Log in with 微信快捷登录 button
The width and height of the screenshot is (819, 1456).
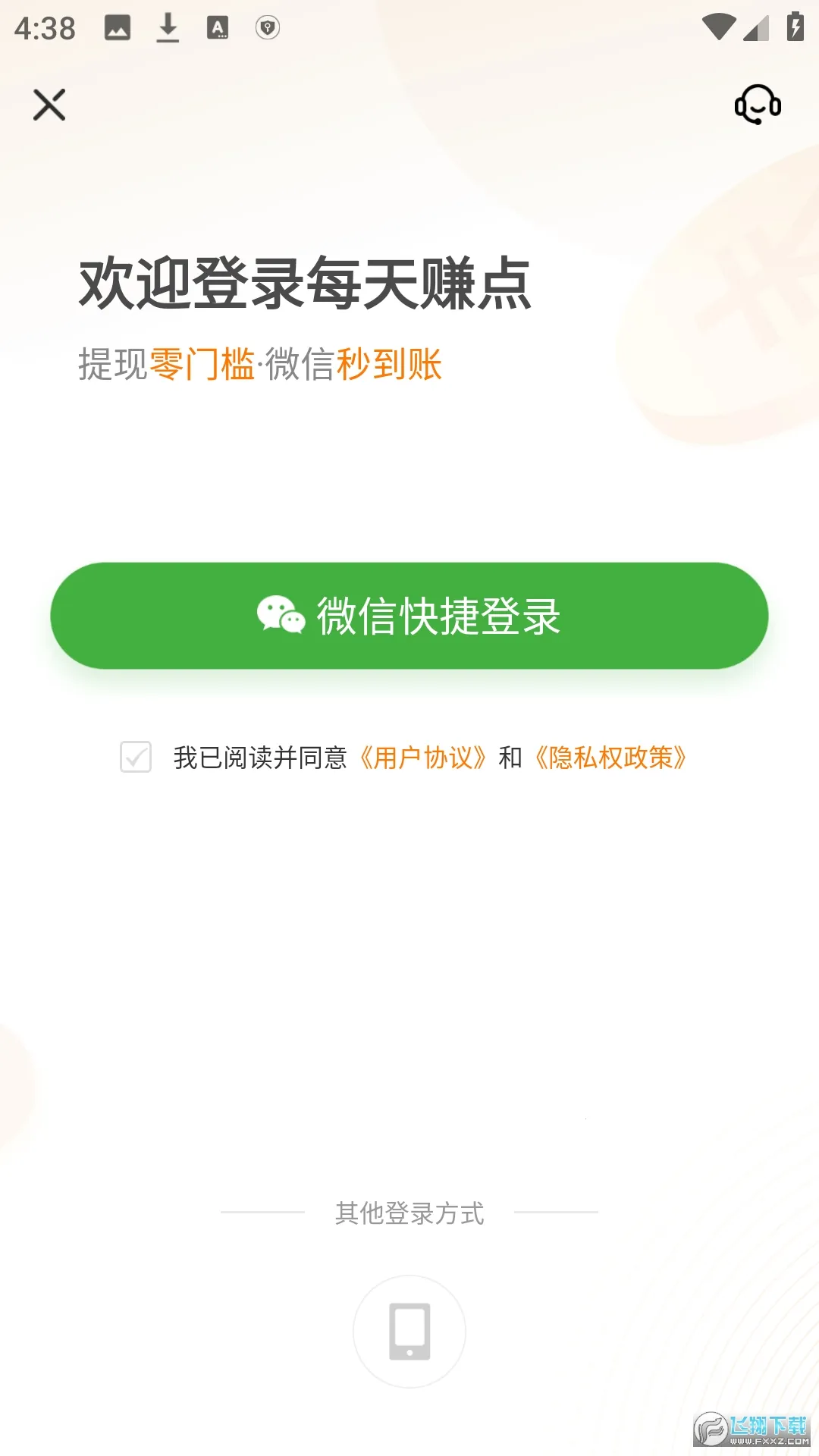[409, 616]
